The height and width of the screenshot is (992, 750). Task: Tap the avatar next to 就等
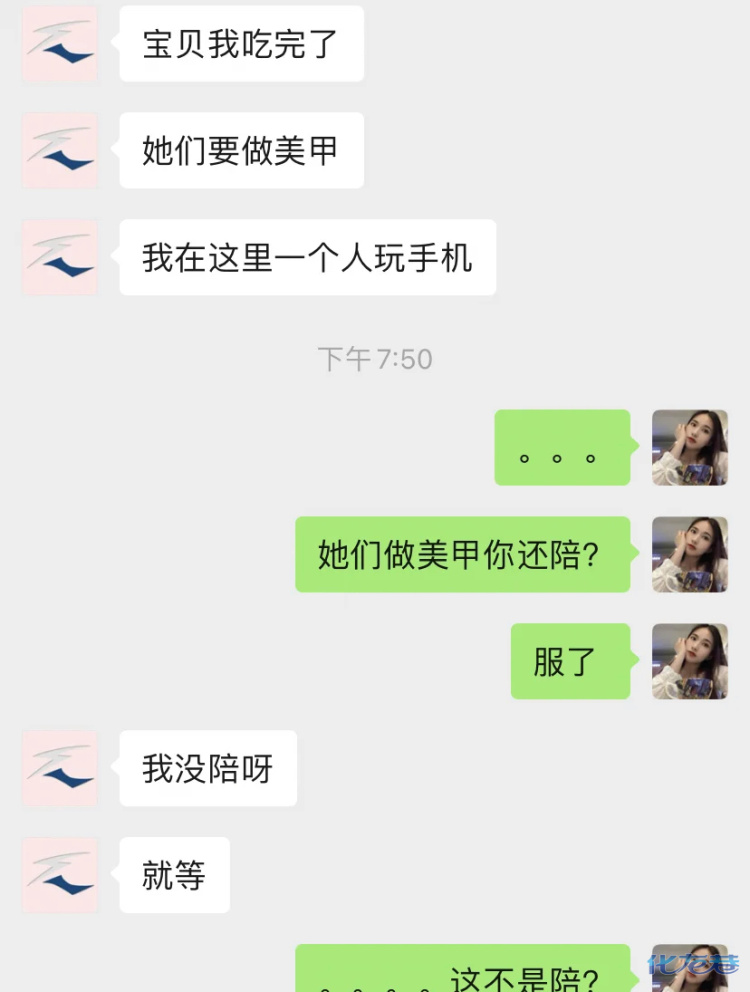[60, 875]
